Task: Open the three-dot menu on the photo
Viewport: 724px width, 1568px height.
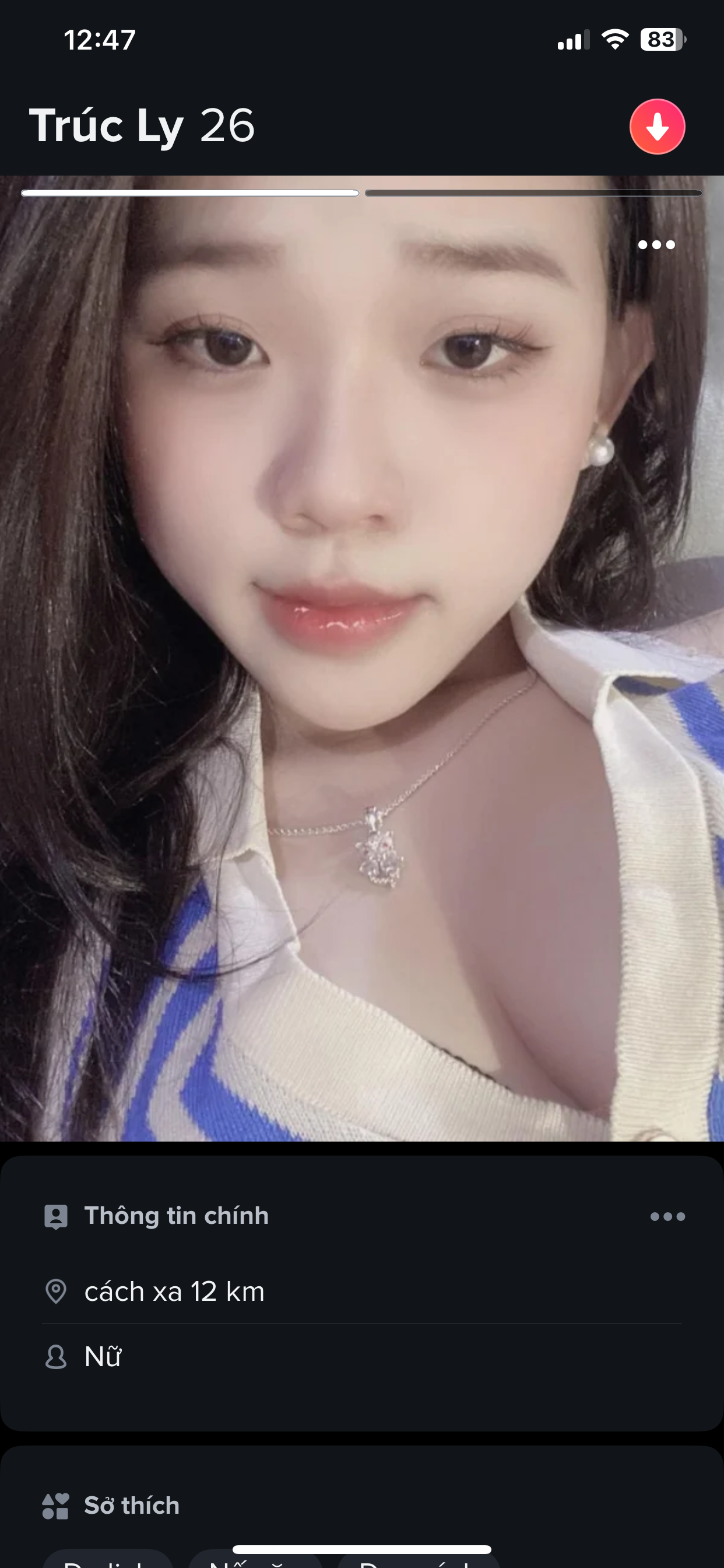Action: [x=656, y=244]
